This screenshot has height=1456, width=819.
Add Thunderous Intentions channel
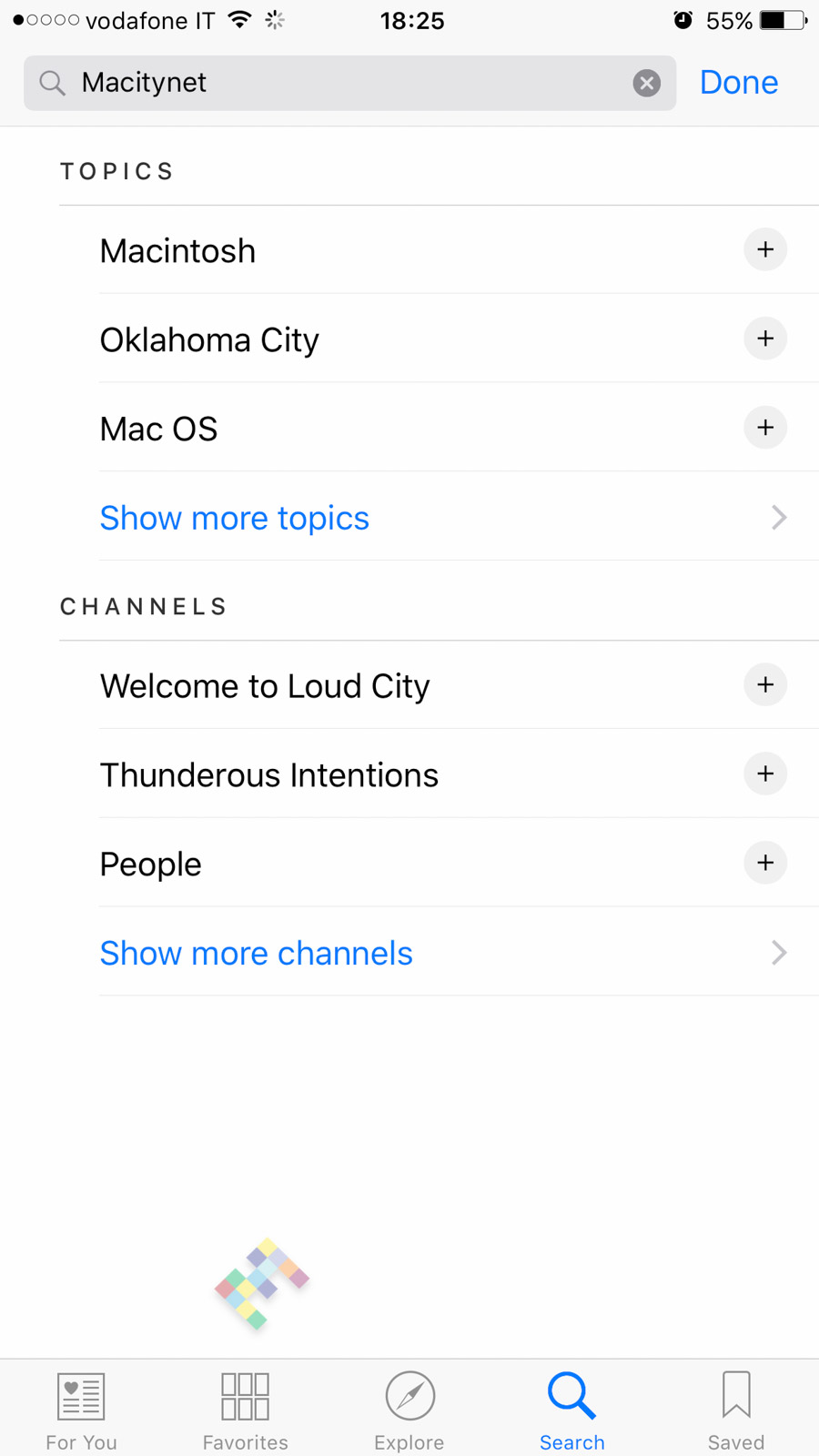(764, 773)
